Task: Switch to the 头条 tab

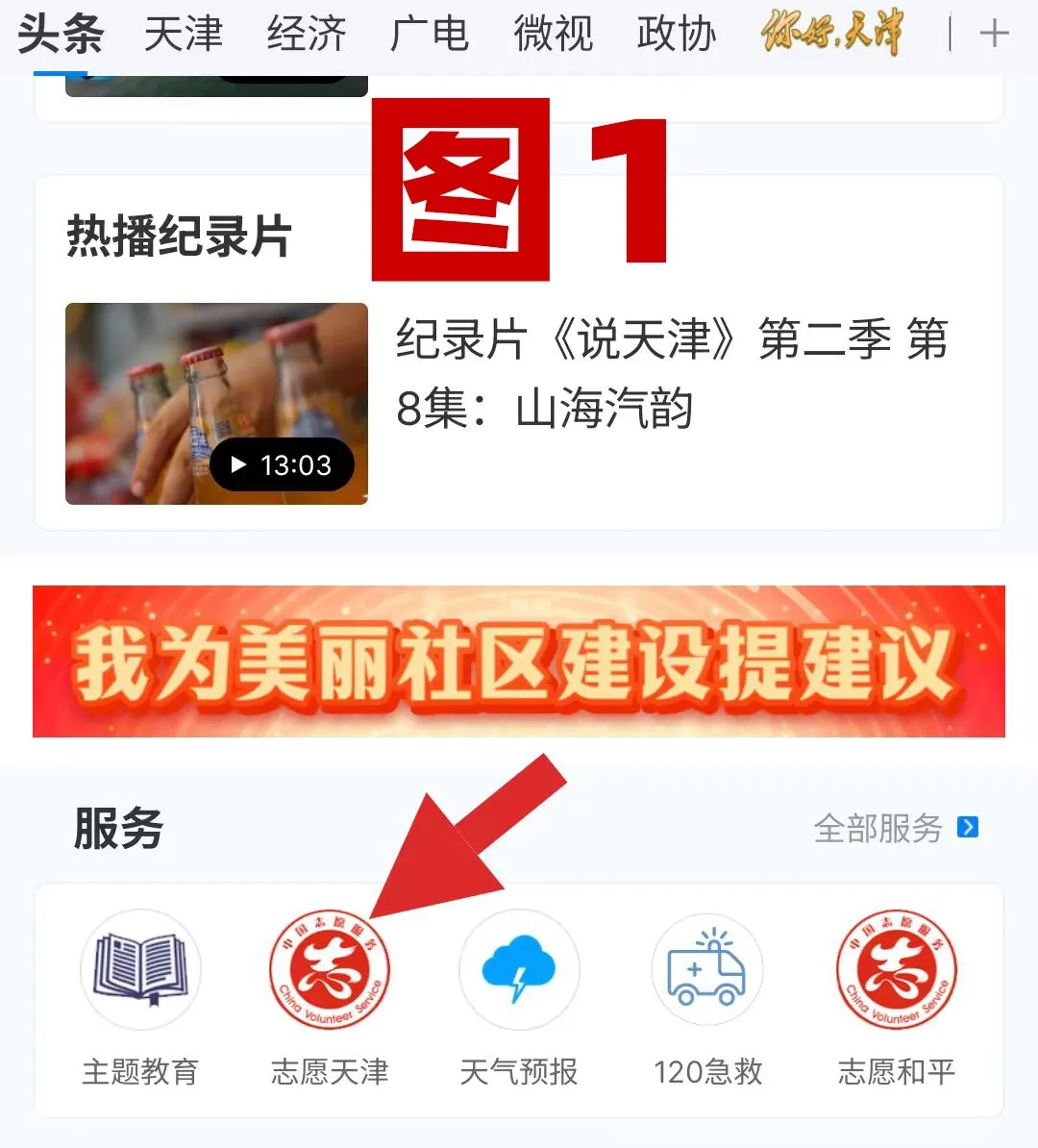Action: tap(60, 35)
